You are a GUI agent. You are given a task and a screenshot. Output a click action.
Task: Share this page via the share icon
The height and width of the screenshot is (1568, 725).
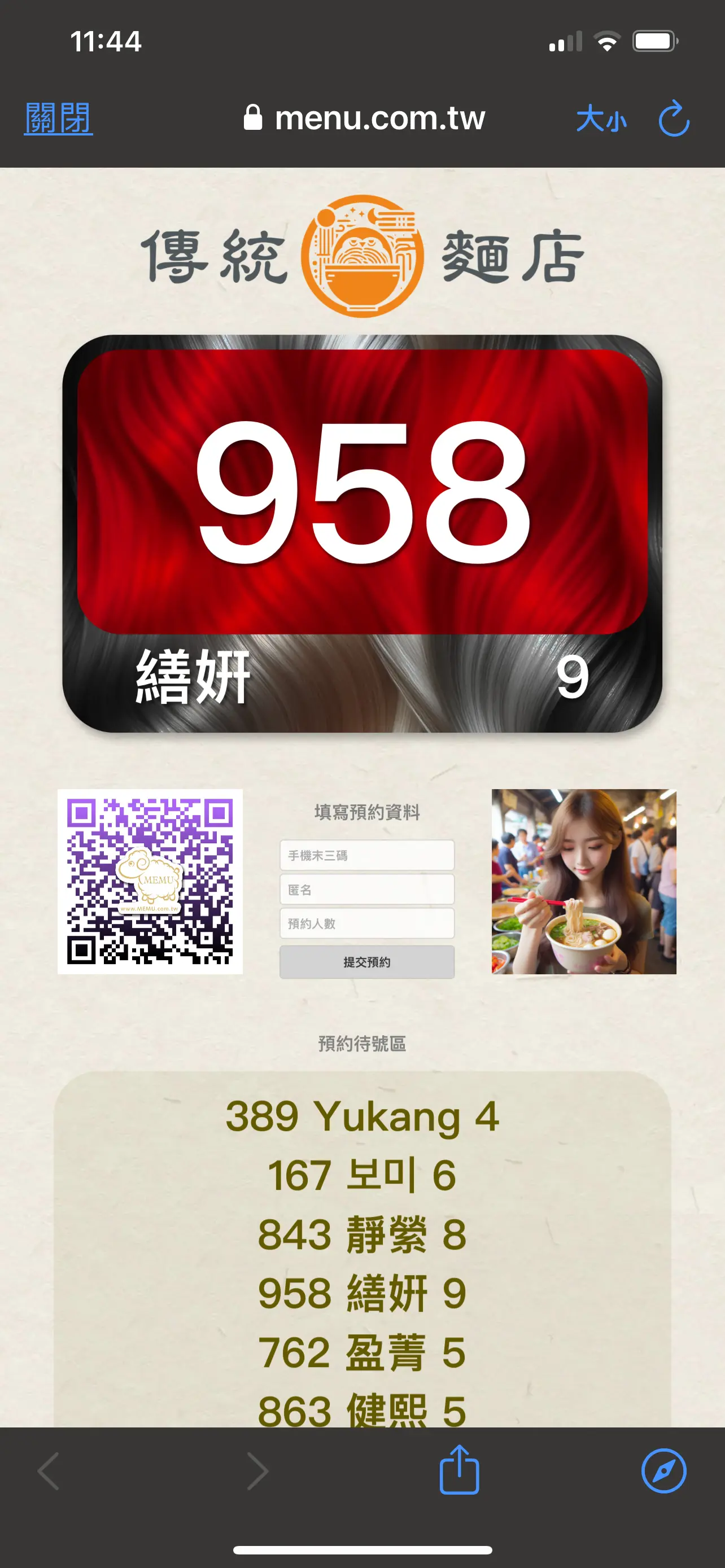(x=459, y=1470)
